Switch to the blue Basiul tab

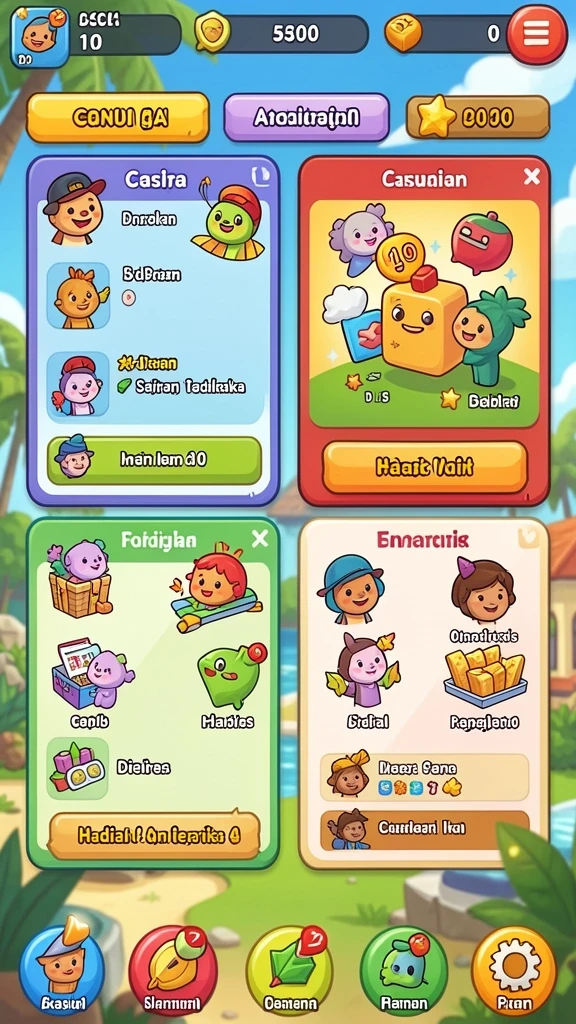coord(61,968)
